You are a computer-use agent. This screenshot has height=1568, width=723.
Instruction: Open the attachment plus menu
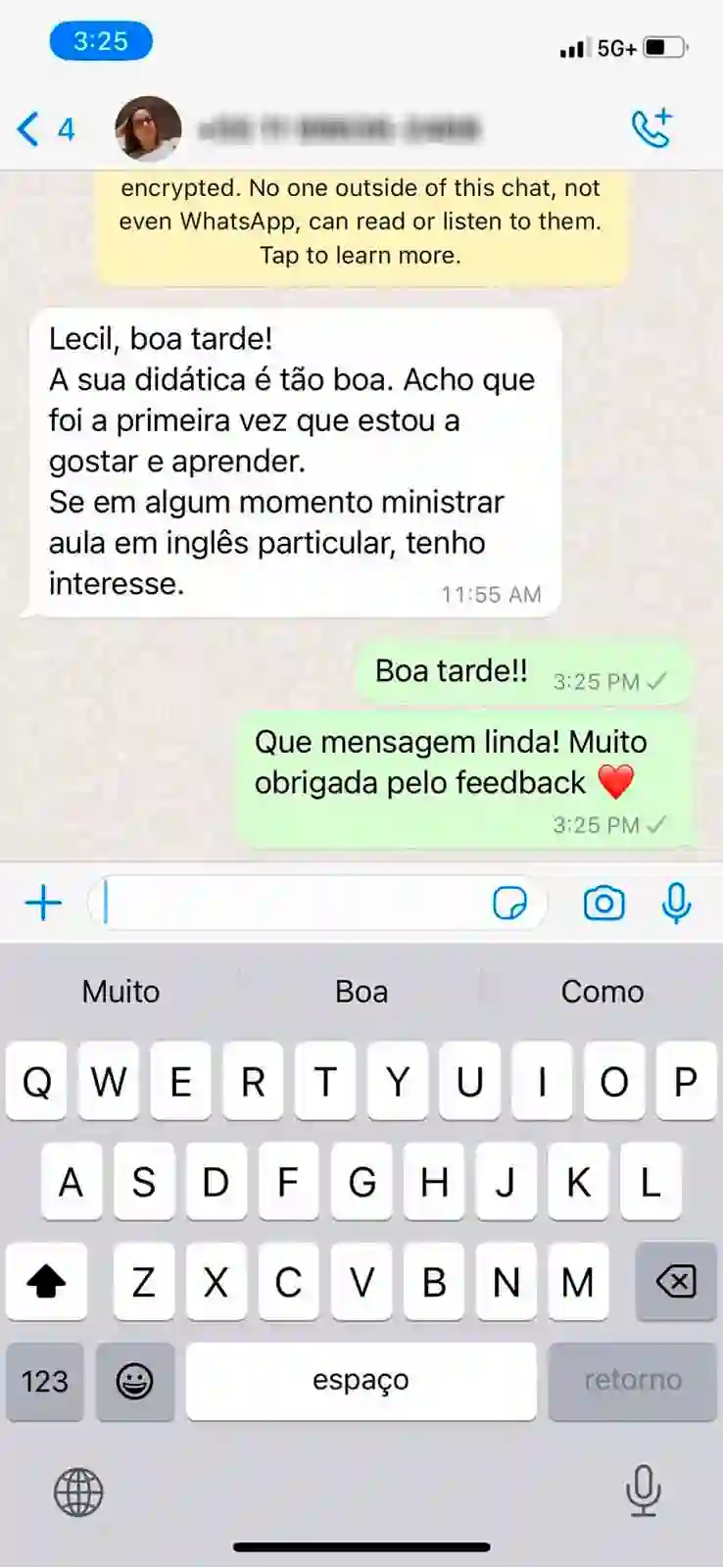click(x=43, y=903)
